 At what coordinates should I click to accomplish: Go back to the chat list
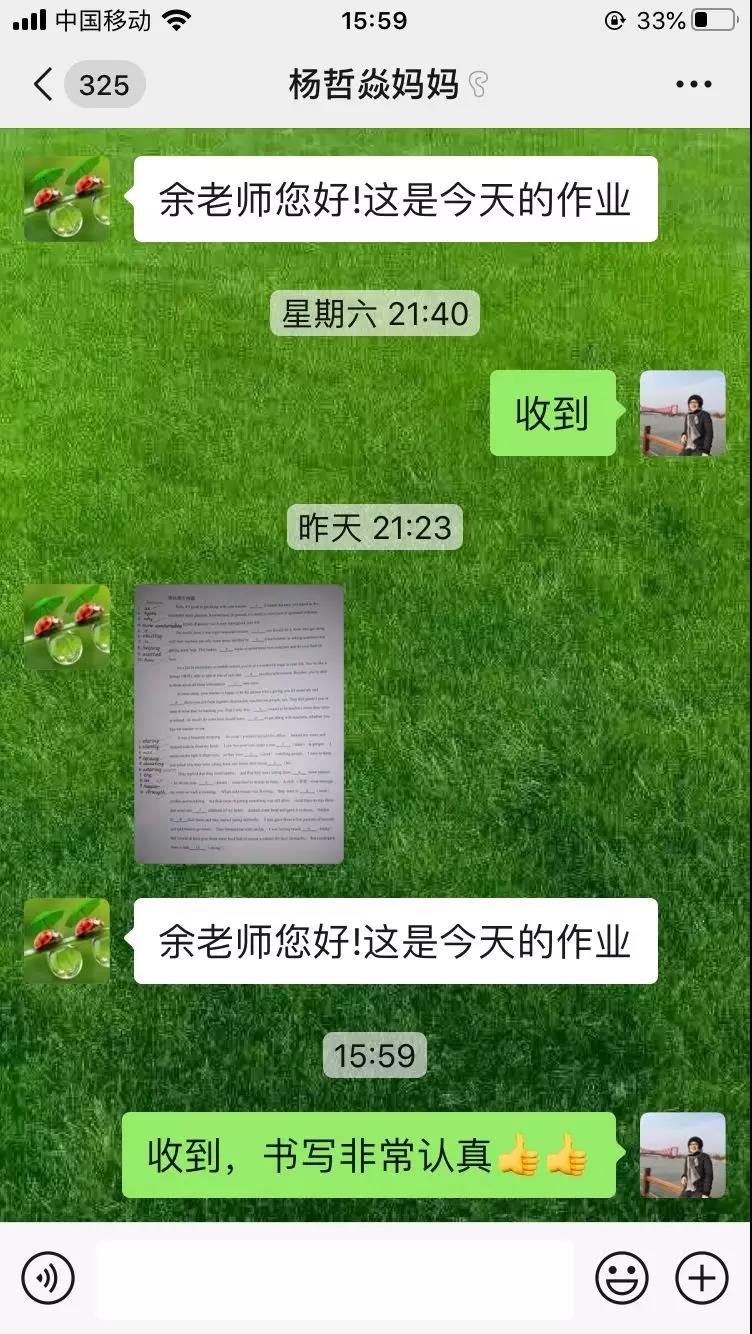[42, 84]
